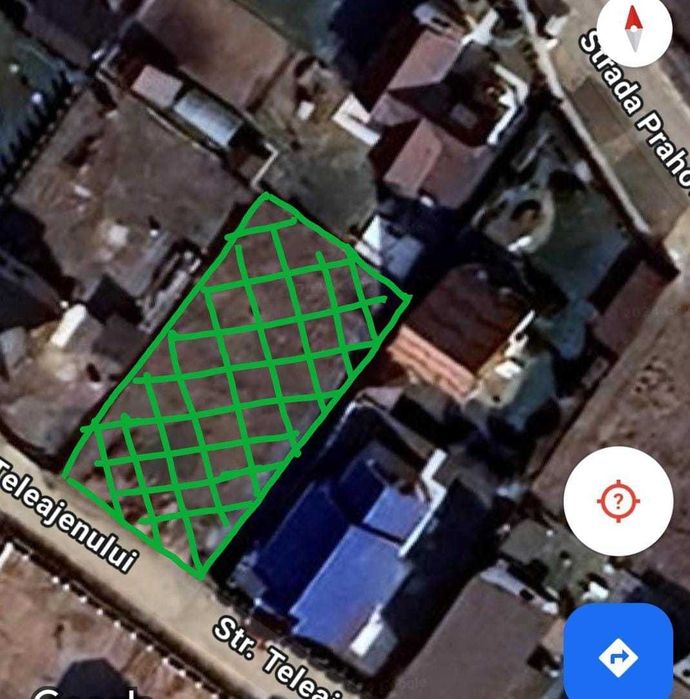Open directions with the blue arrow button
Image resolution: width=690 pixels, height=699 pixels.
(618, 655)
